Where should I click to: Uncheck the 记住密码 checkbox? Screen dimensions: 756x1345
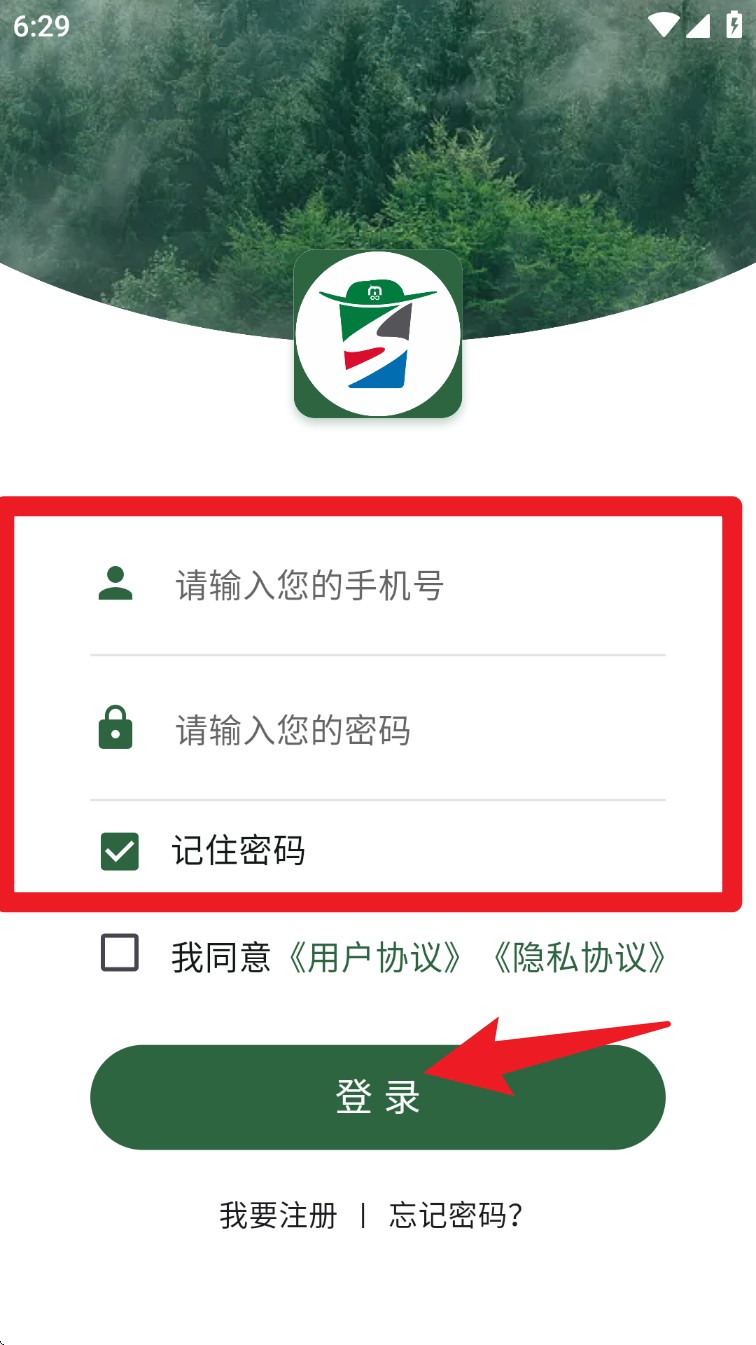pyautogui.click(x=120, y=851)
